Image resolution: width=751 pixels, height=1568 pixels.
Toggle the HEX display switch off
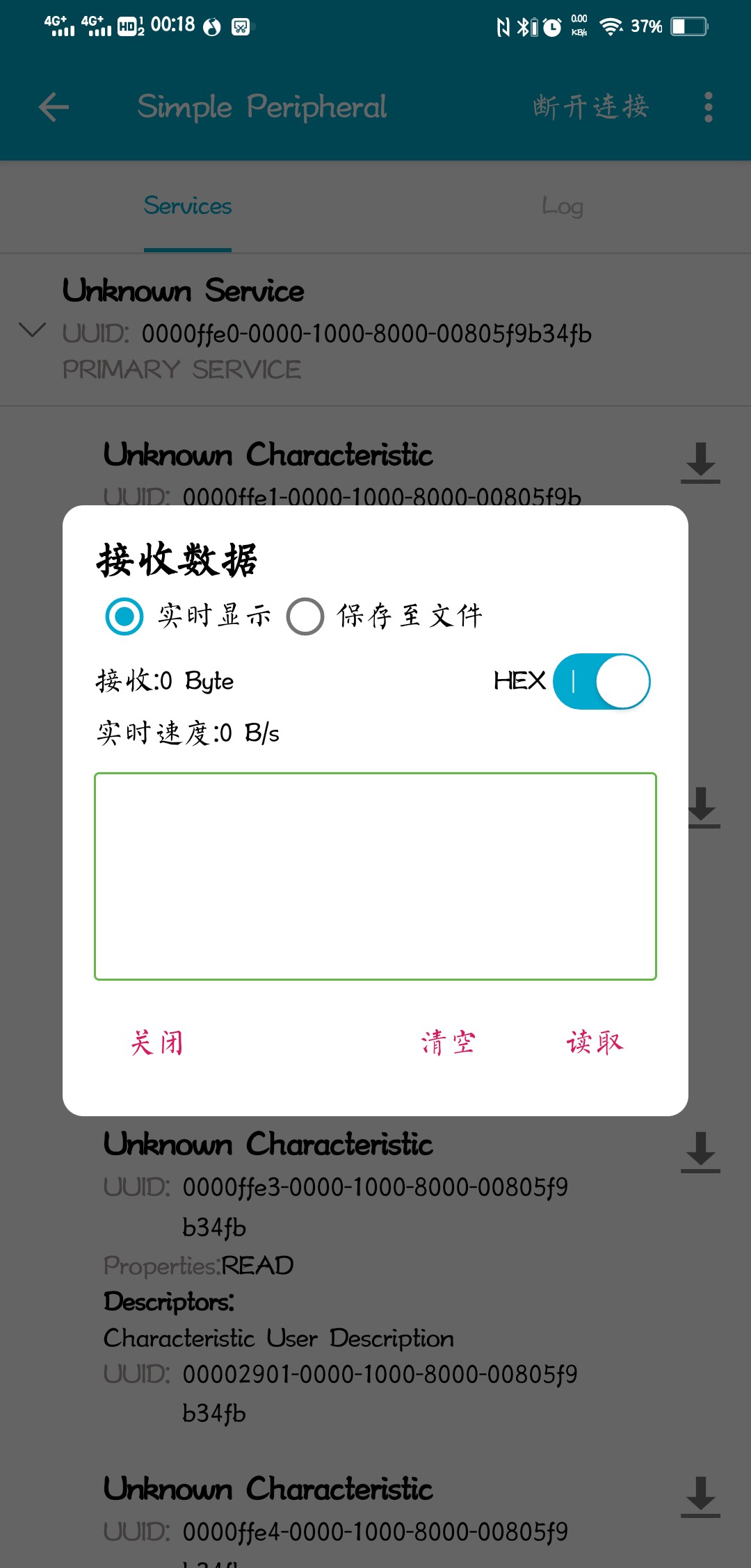(x=602, y=682)
